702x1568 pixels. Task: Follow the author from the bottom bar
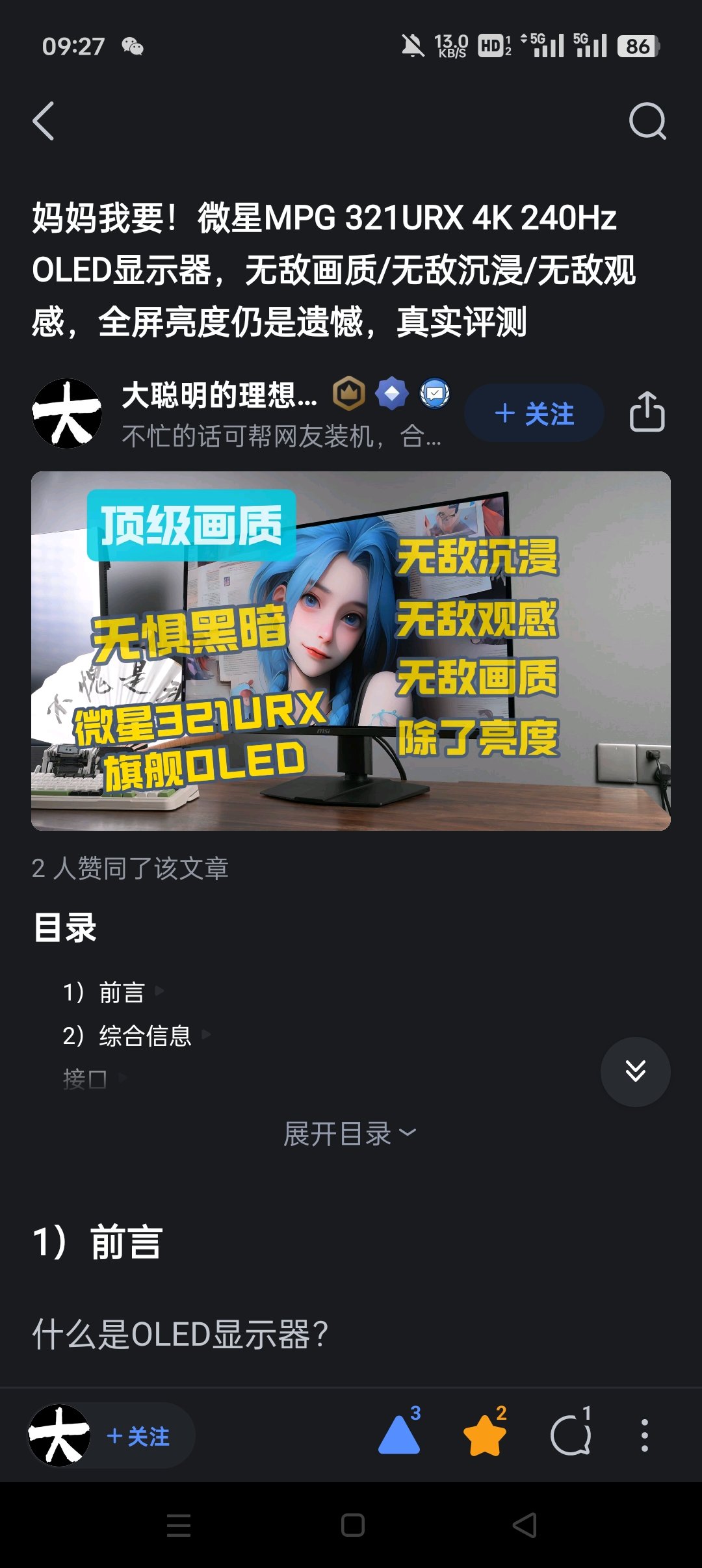tap(138, 1436)
